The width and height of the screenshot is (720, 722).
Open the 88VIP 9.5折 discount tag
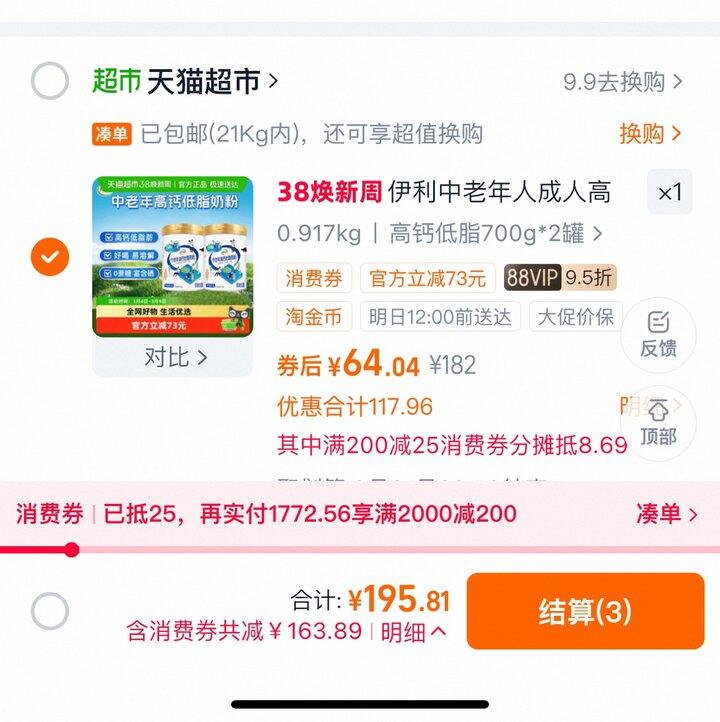(559, 277)
